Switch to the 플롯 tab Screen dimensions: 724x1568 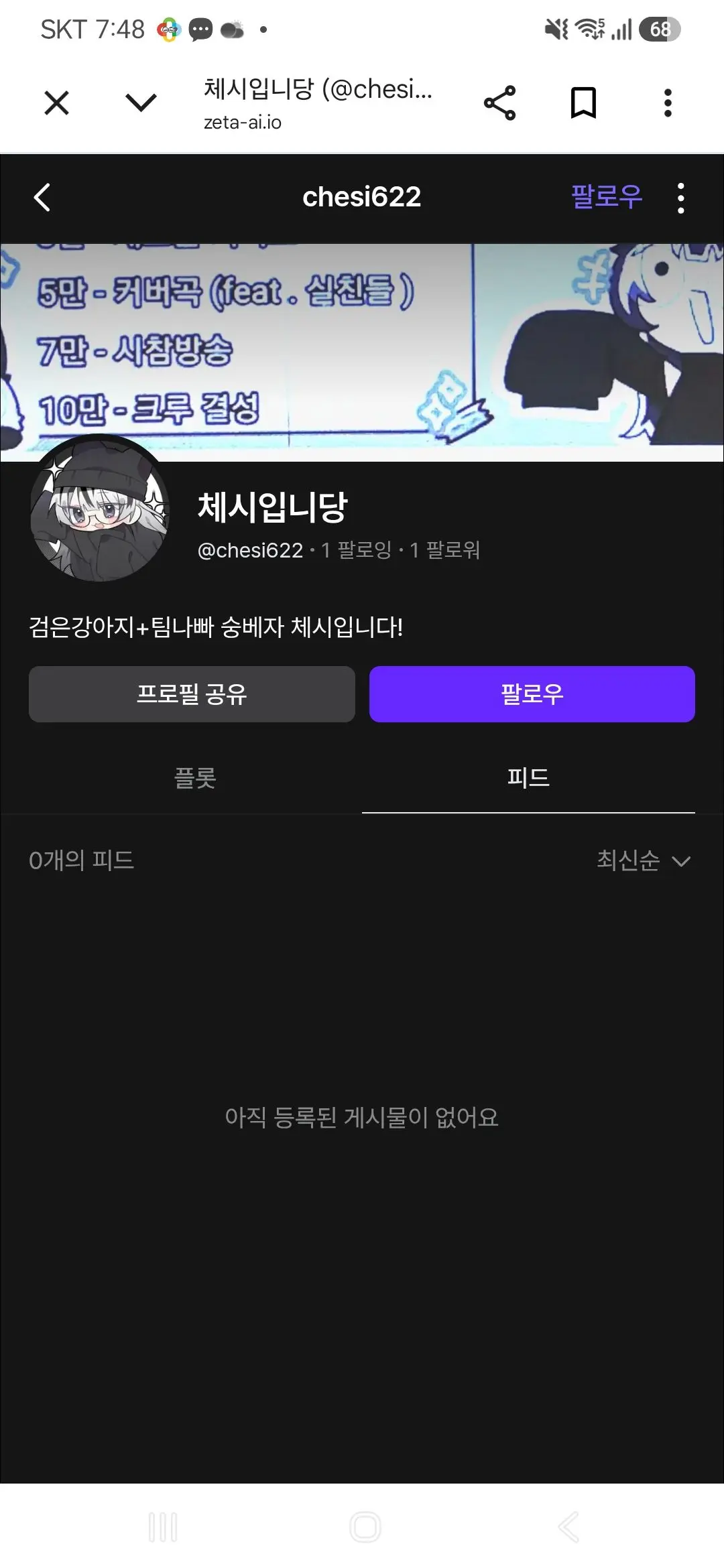click(195, 778)
